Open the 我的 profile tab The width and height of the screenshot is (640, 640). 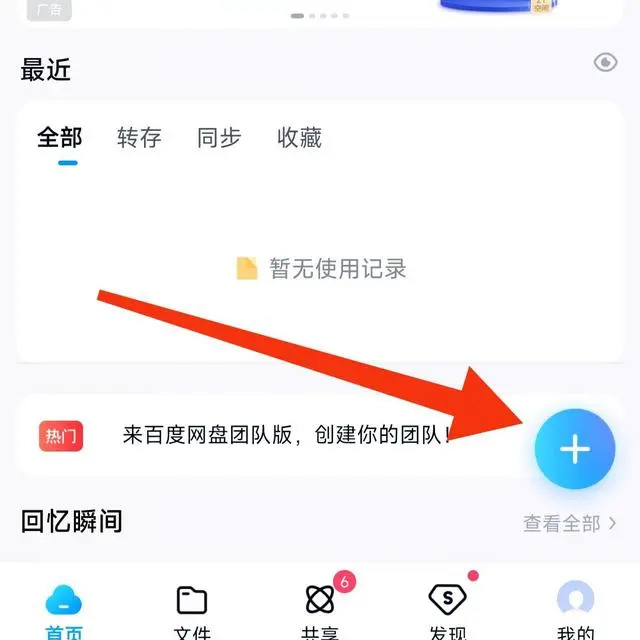[575, 608]
